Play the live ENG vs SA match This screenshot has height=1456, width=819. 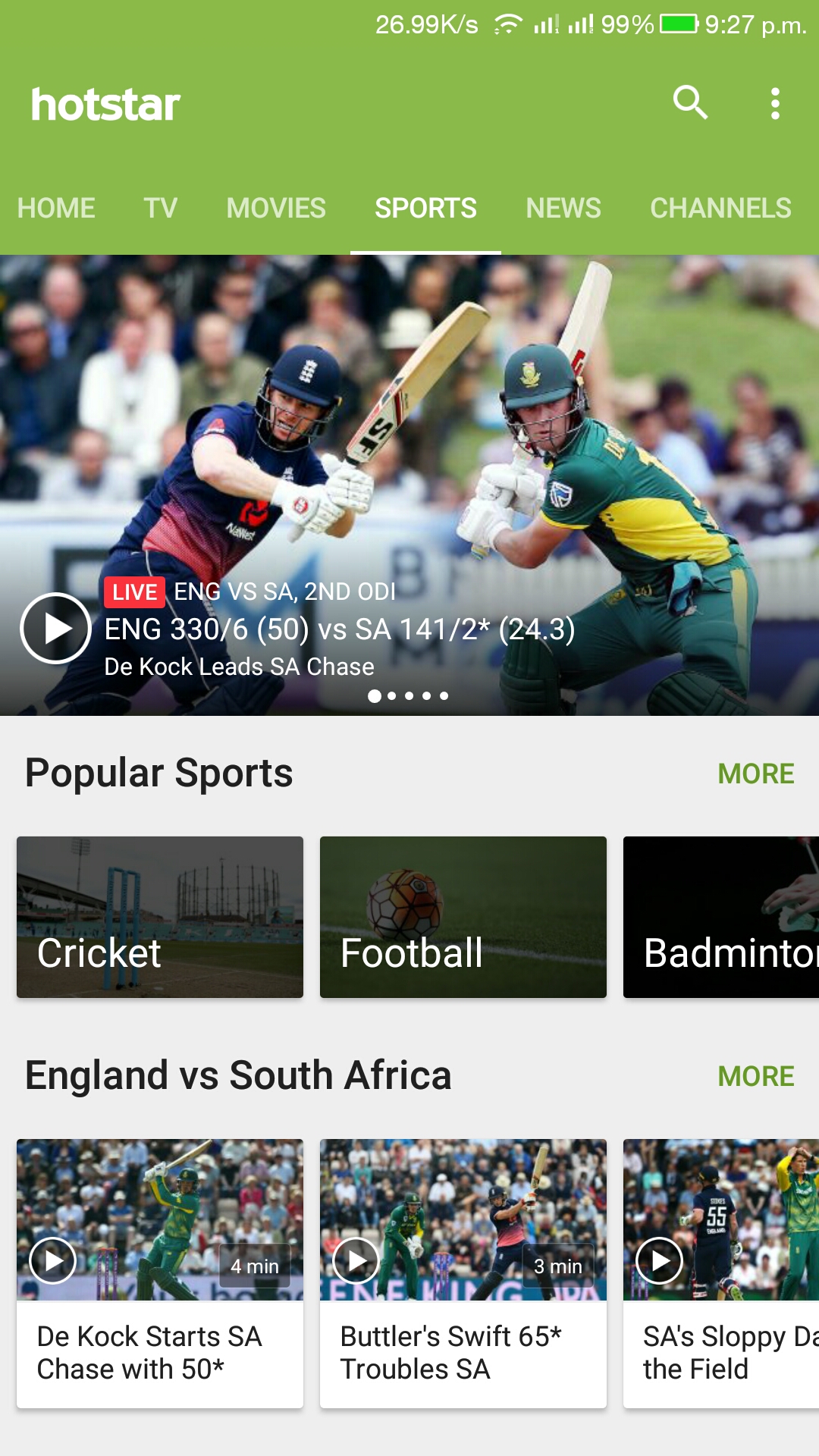[x=56, y=629]
